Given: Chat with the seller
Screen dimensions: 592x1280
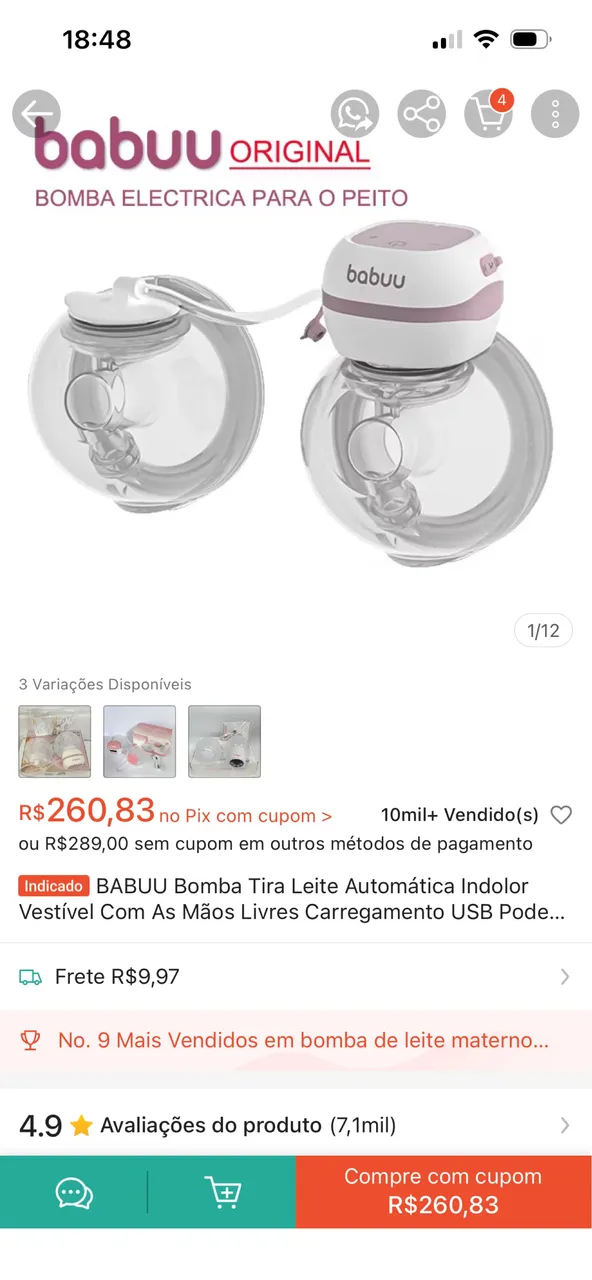Looking at the screenshot, I should pyautogui.click(x=74, y=1192).
